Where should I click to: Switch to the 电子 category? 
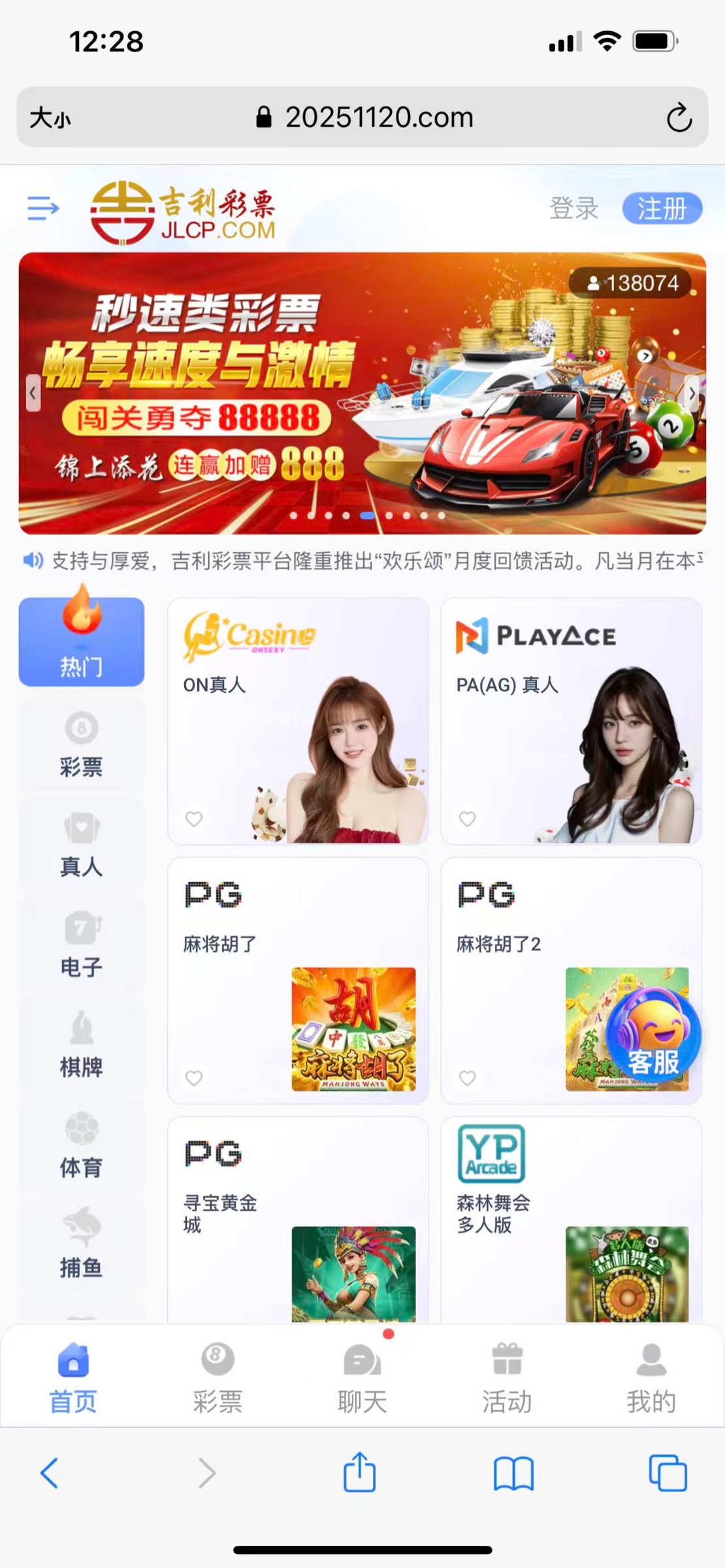[x=81, y=945]
